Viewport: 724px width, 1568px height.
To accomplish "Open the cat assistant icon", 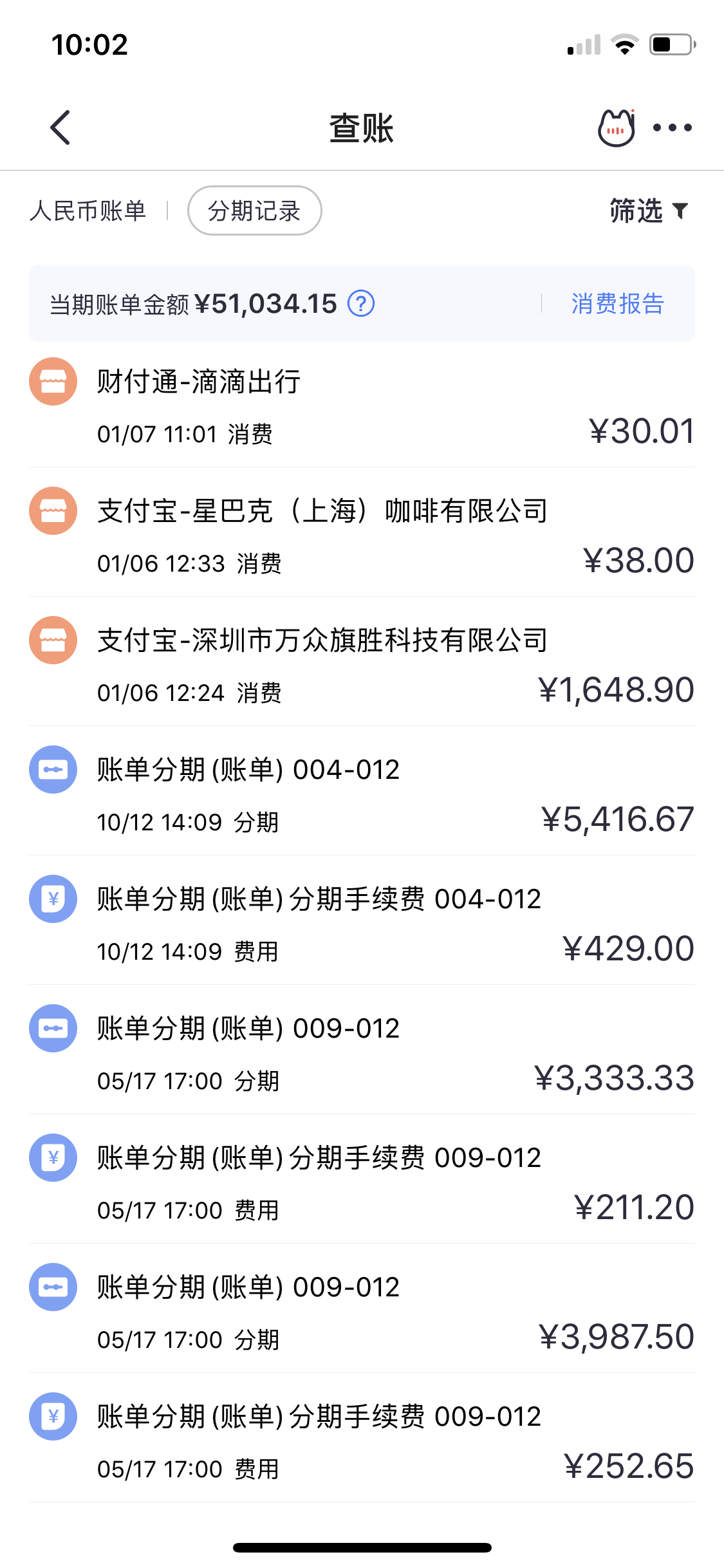I will pos(616,127).
